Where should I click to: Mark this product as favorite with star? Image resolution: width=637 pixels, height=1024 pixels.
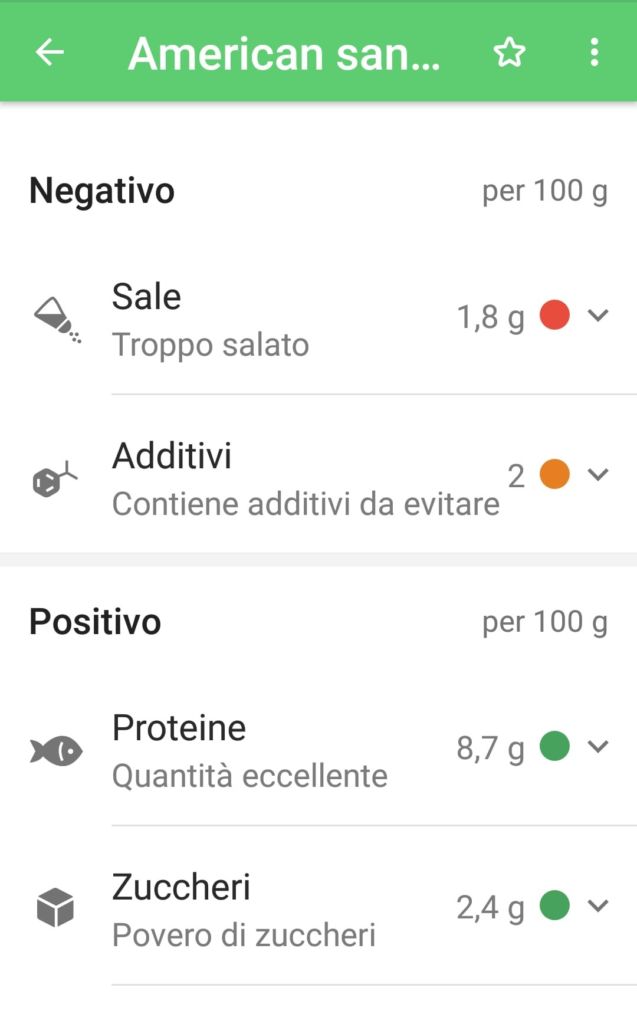[x=509, y=53]
